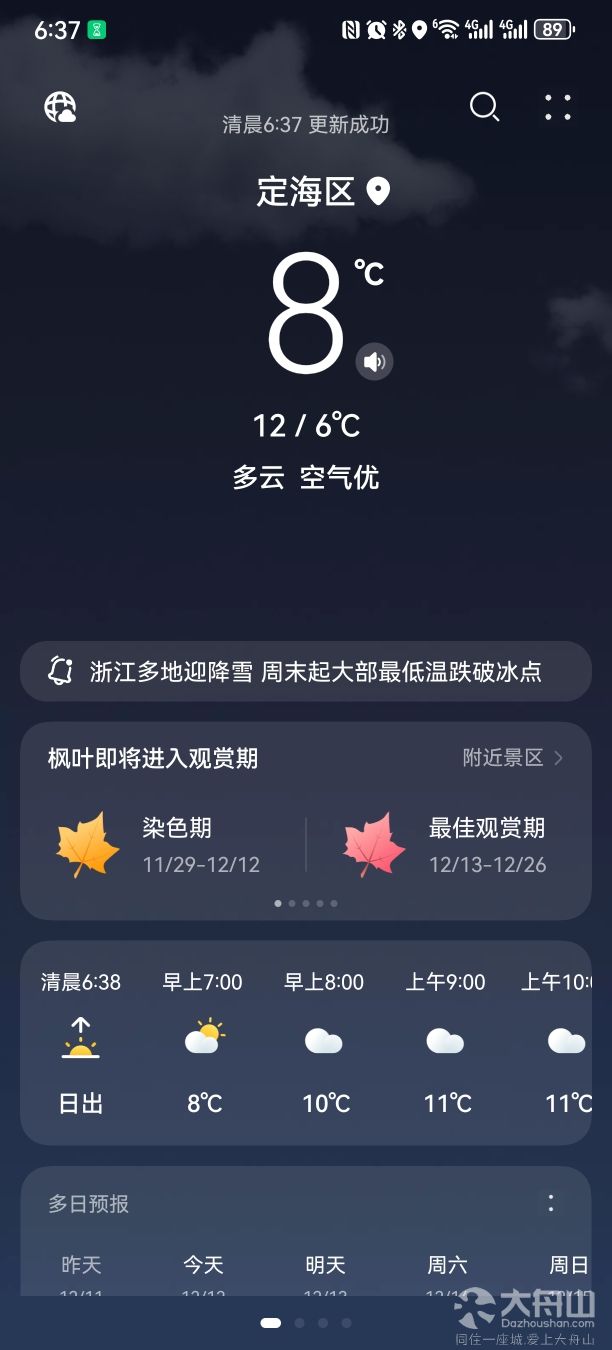The height and width of the screenshot is (1350, 612).
Task: Open 附近景区 nearby scenic spots
Action: (513, 758)
